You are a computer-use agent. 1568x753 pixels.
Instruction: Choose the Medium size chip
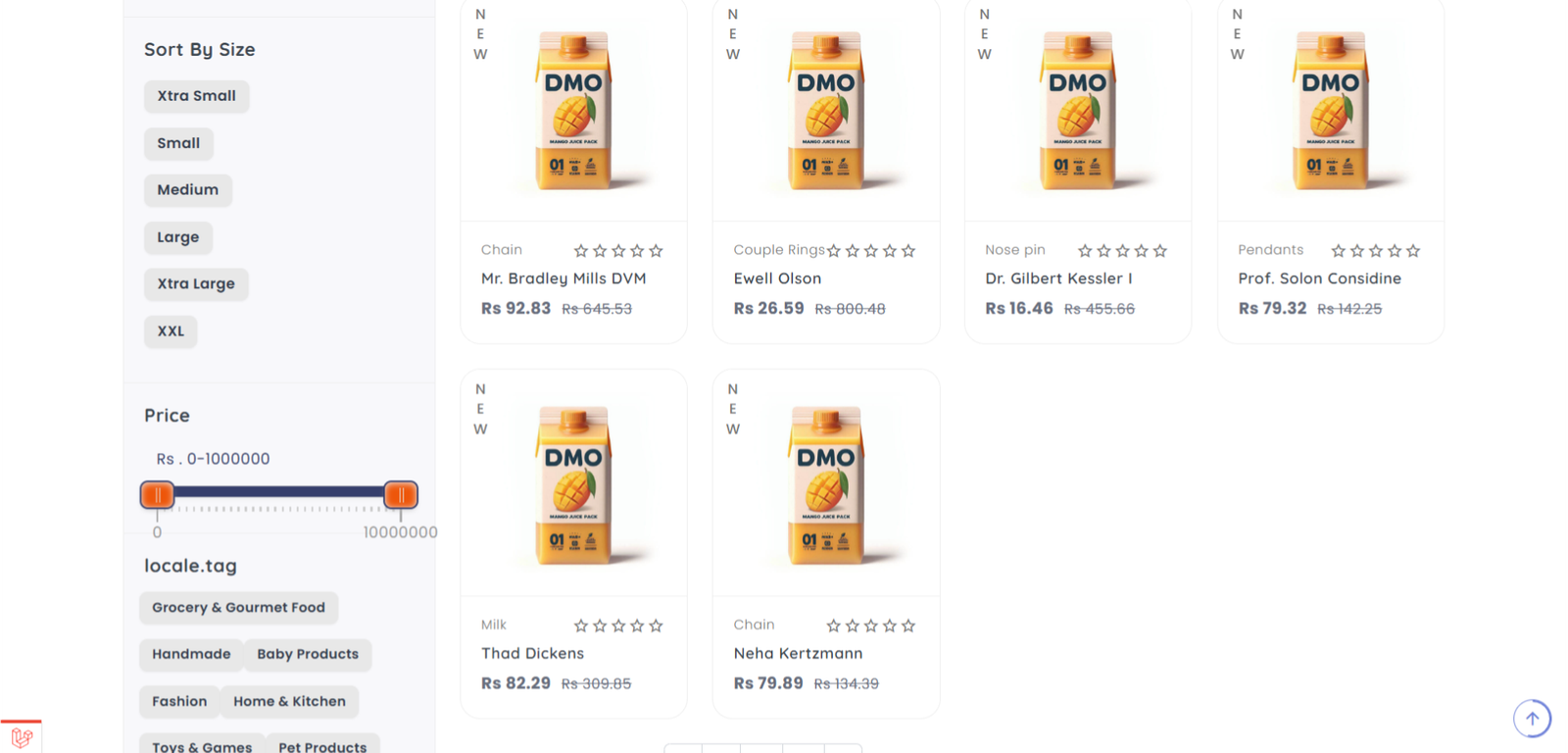[187, 190]
